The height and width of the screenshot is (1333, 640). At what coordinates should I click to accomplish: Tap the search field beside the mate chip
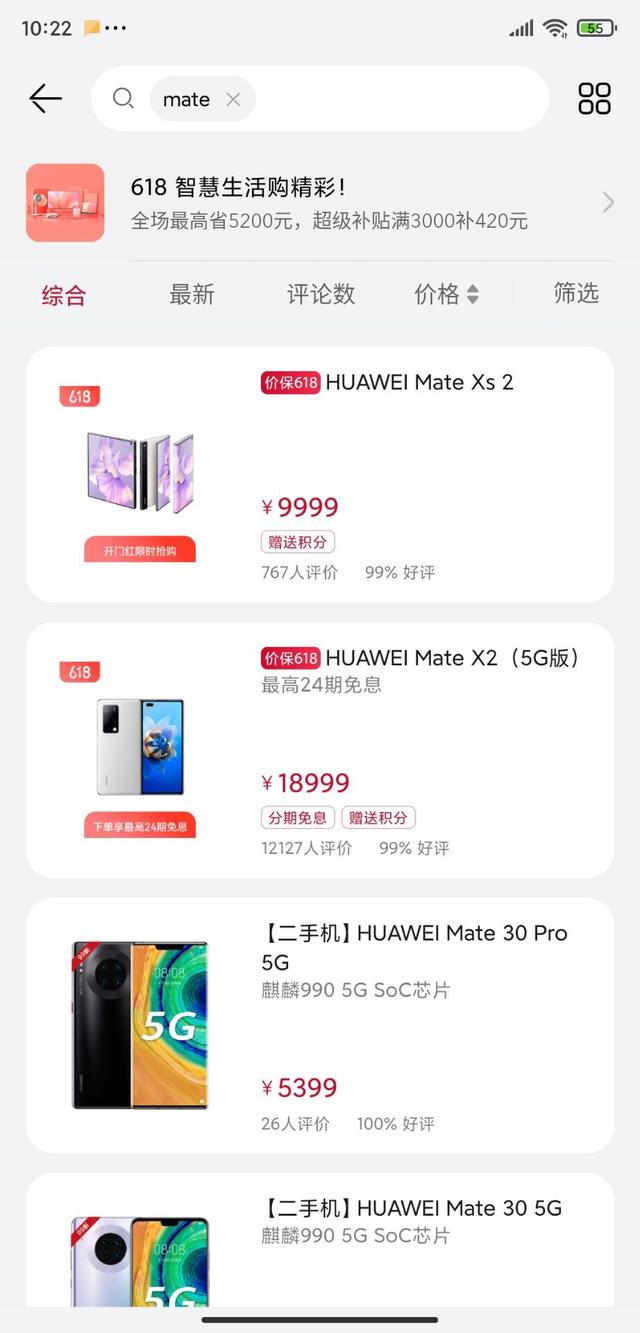click(x=400, y=99)
